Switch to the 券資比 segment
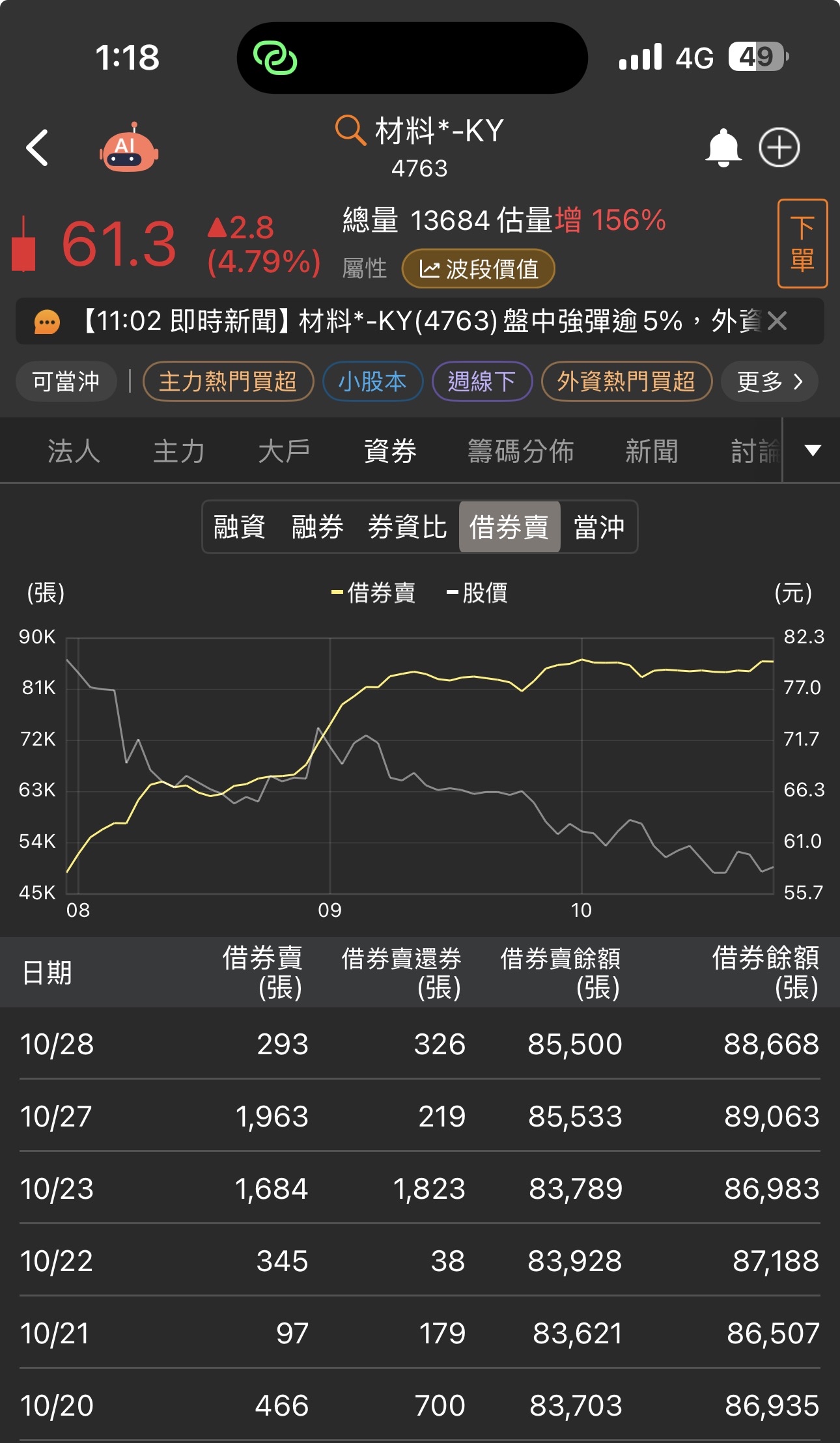 click(x=408, y=527)
